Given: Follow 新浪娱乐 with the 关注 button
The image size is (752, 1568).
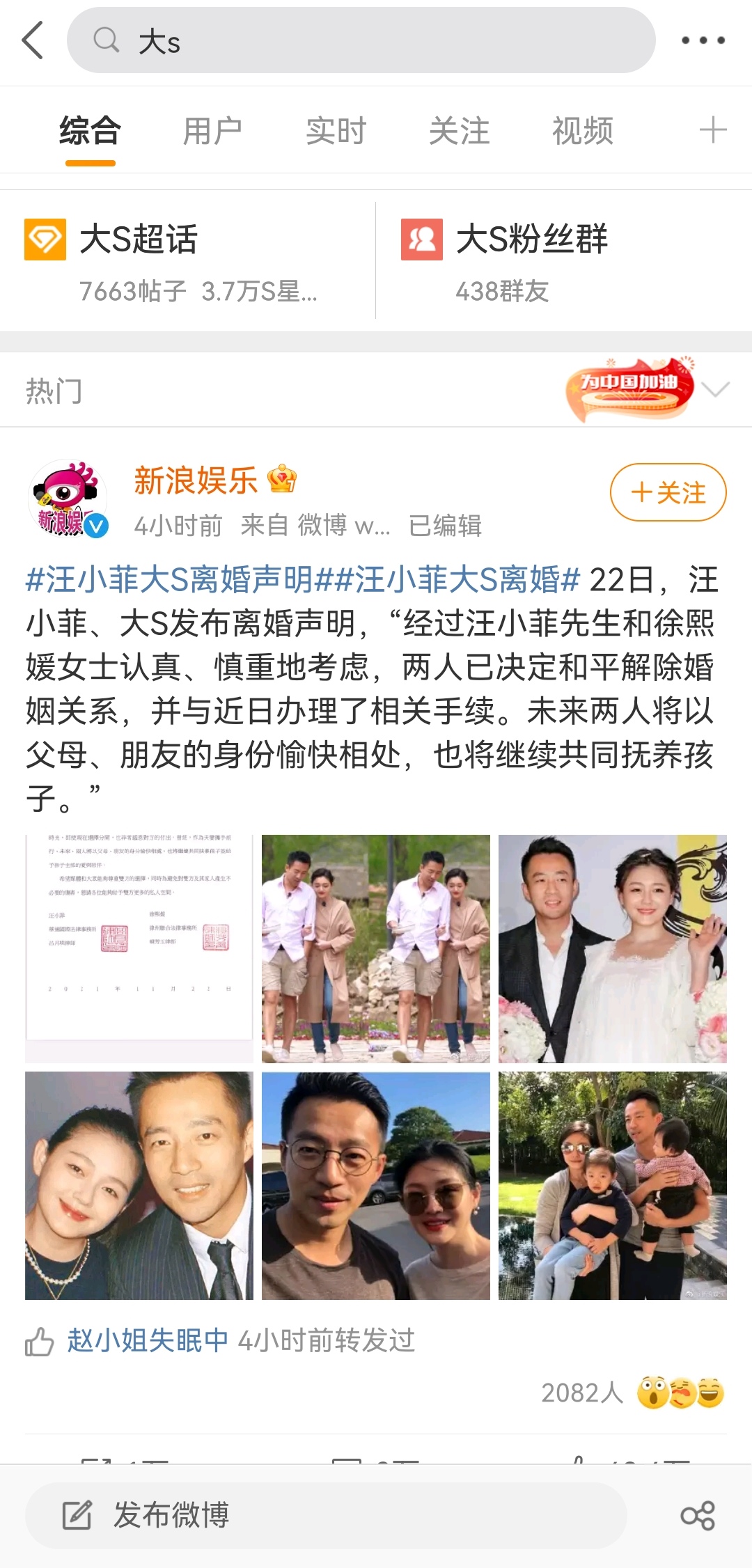Looking at the screenshot, I should click(668, 492).
